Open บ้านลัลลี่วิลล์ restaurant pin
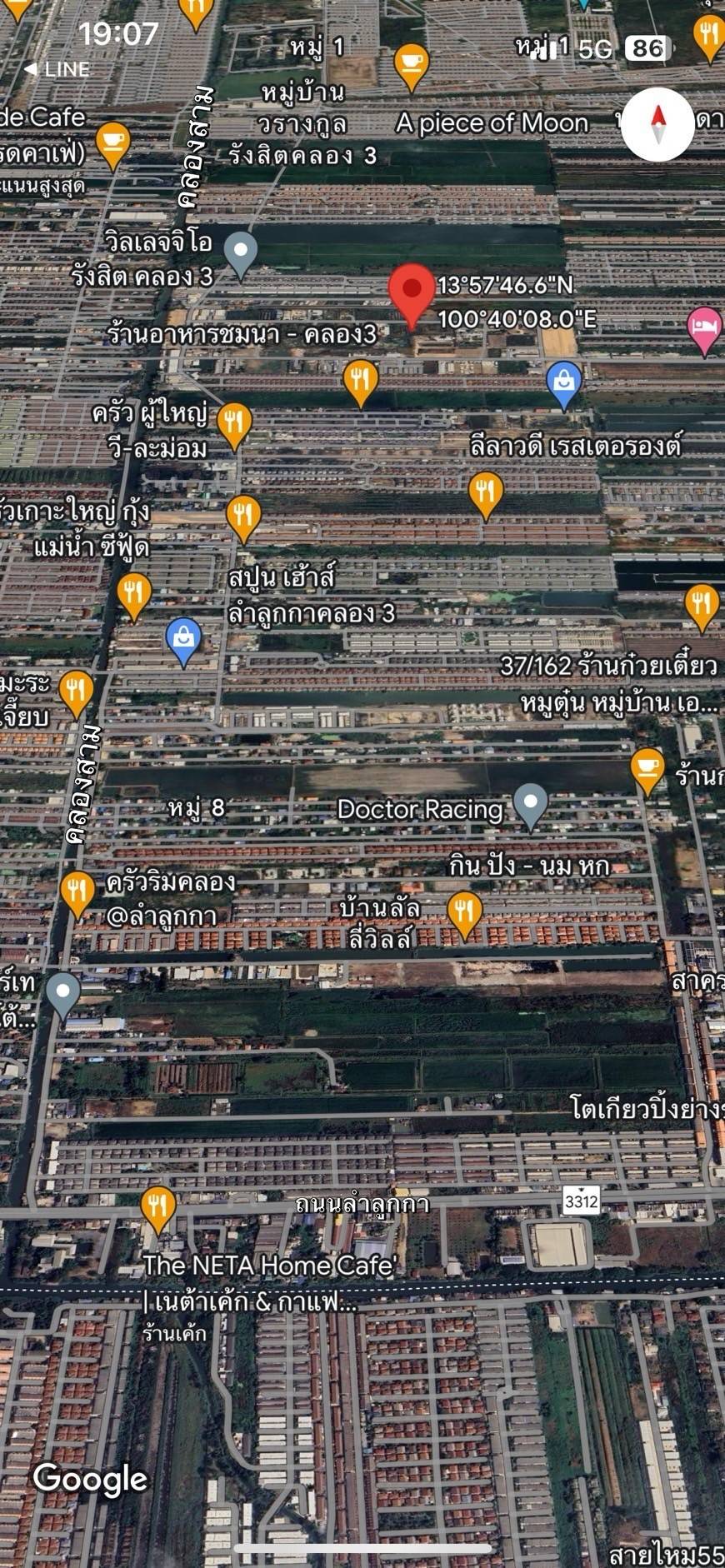This screenshot has width=725, height=1568. pos(464,911)
